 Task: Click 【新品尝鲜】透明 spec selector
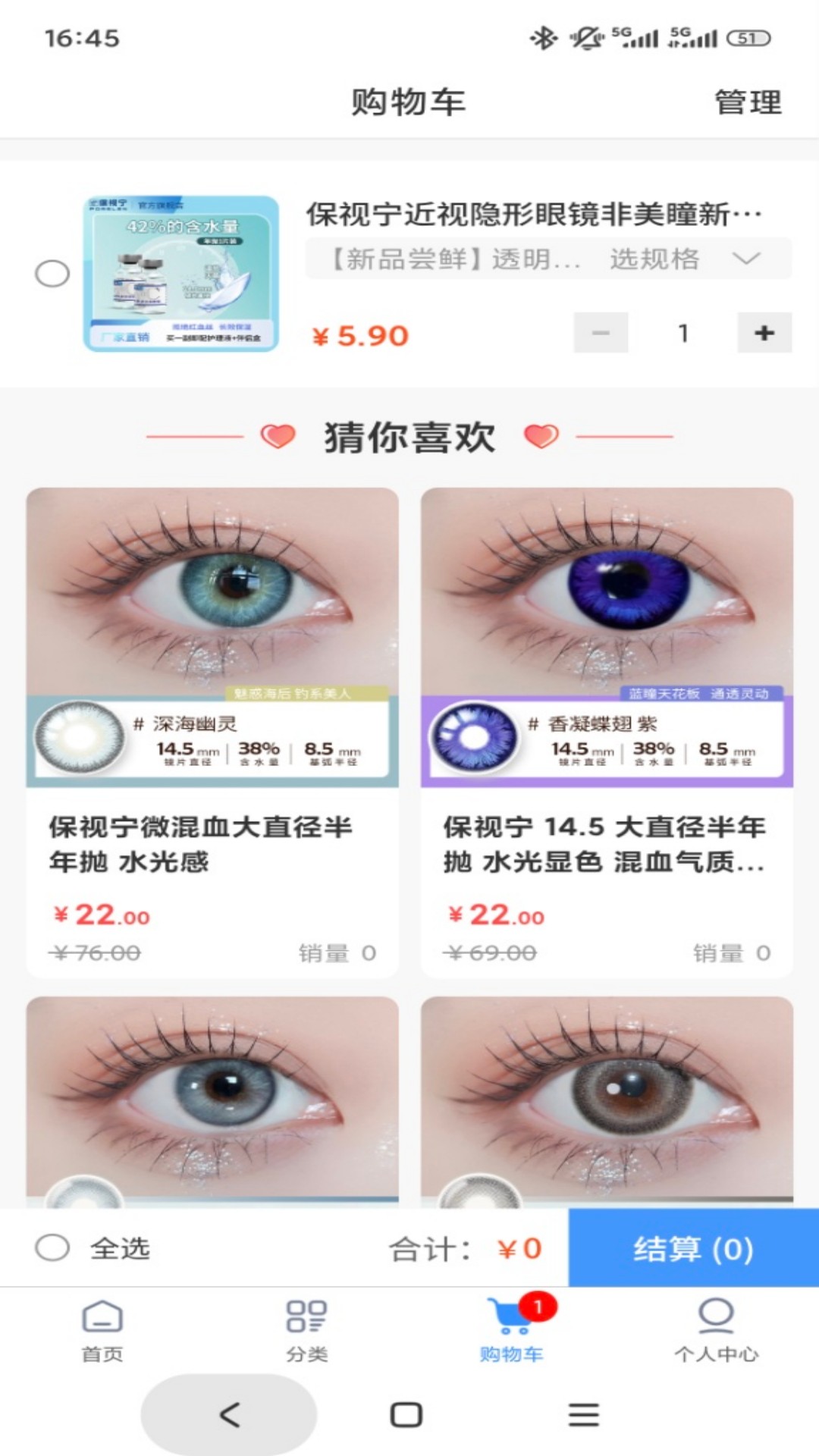[447, 259]
